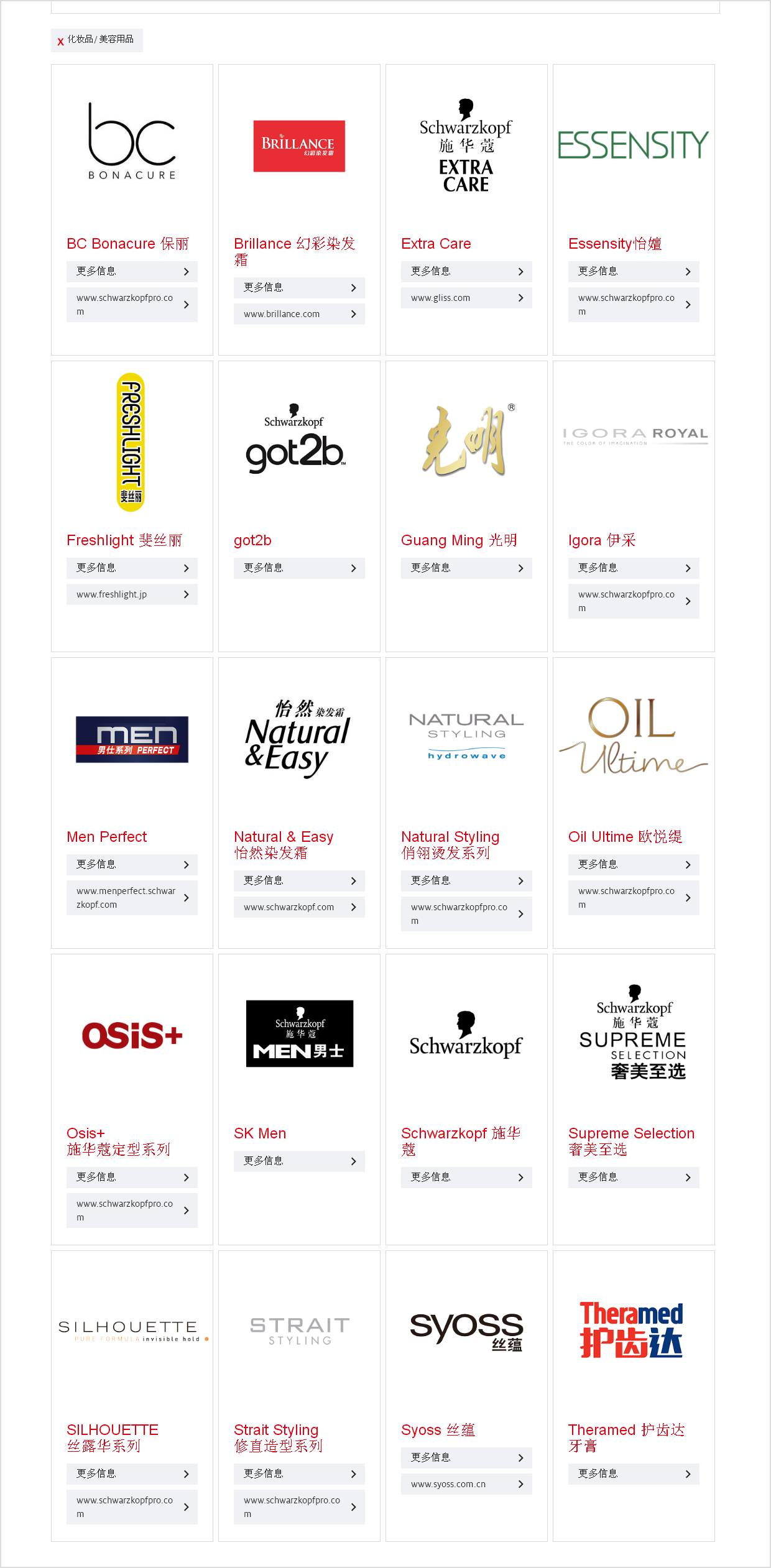
Task: Remove the 化妆品/美容用品 filter
Action: [61, 42]
